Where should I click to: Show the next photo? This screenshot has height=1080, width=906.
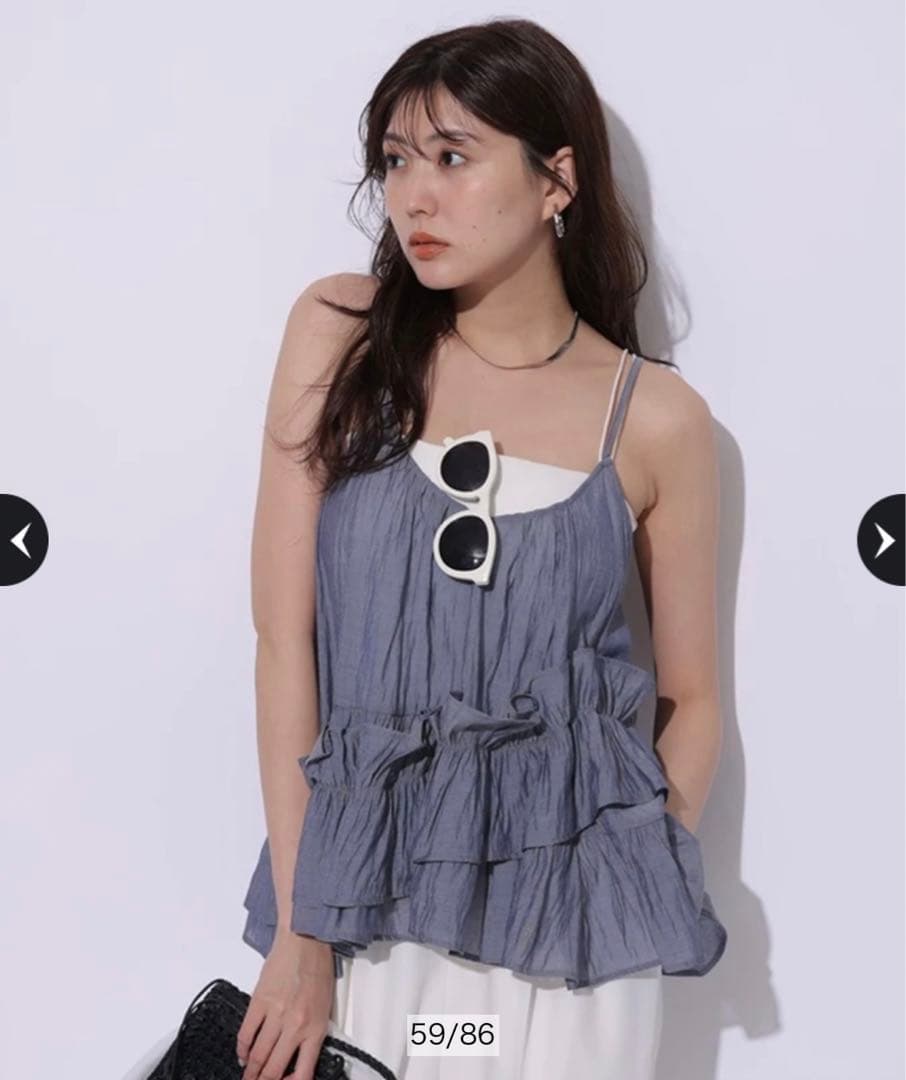(x=883, y=540)
